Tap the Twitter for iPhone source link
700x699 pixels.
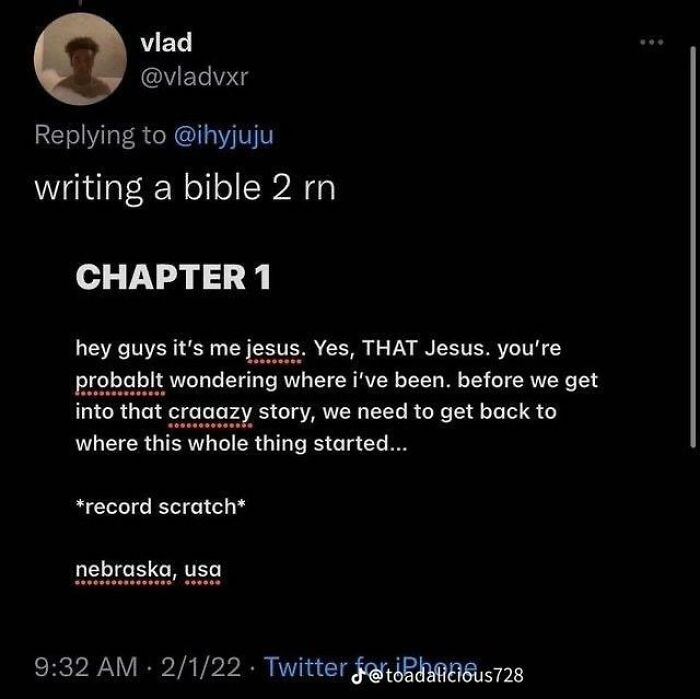pyautogui.click(x=371, y=667)
